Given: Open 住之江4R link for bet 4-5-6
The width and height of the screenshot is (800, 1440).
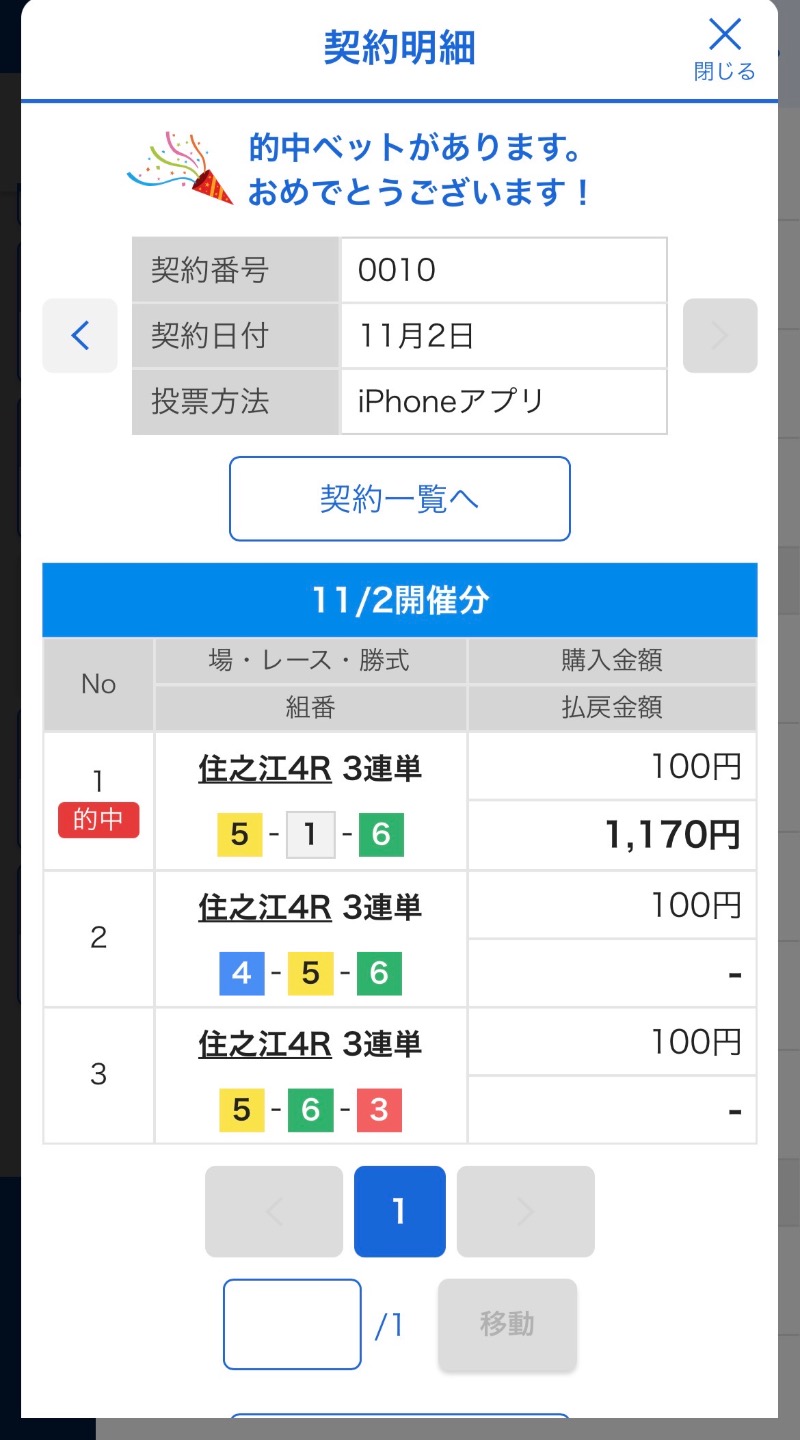Looking at the screenshot, I should coord(265,907).
